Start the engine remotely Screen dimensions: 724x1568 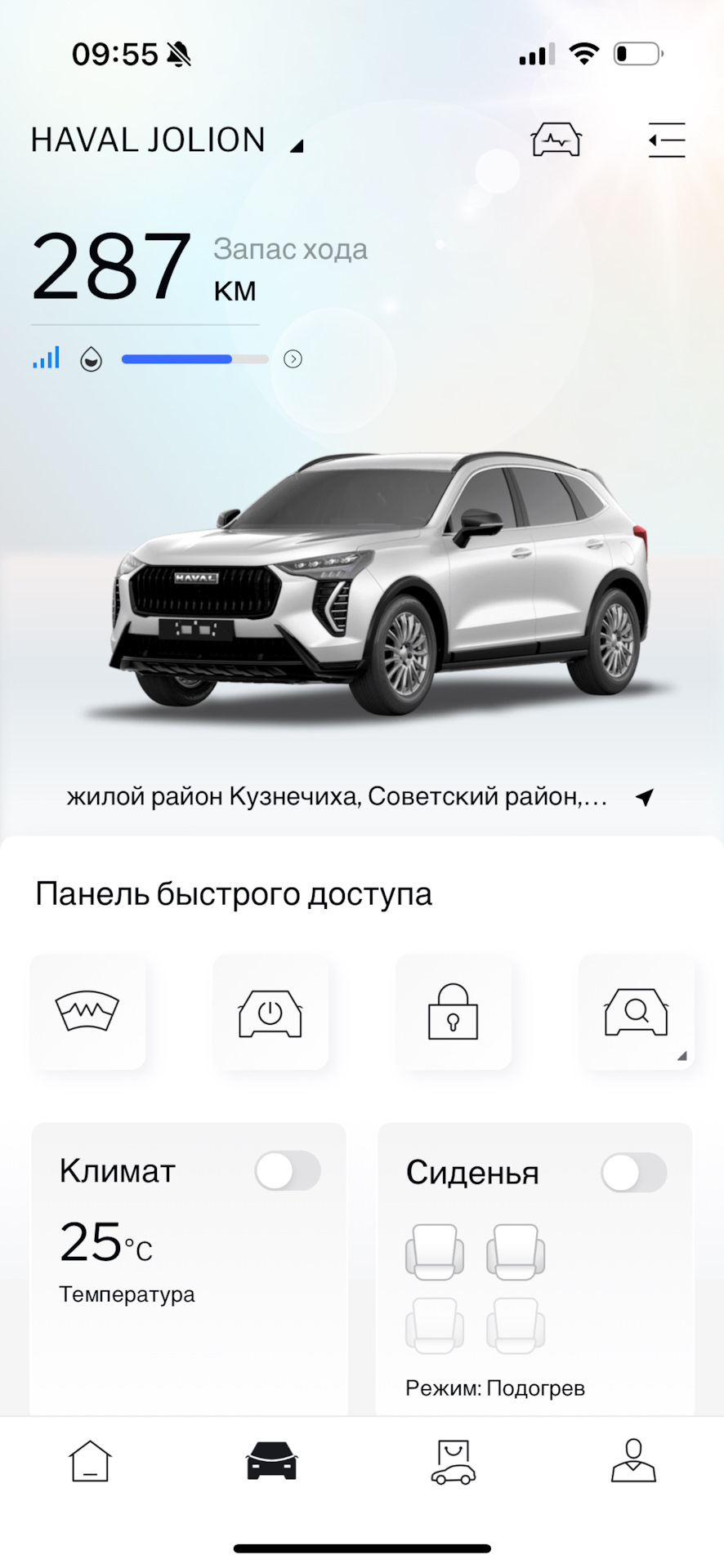[270, 1013]
